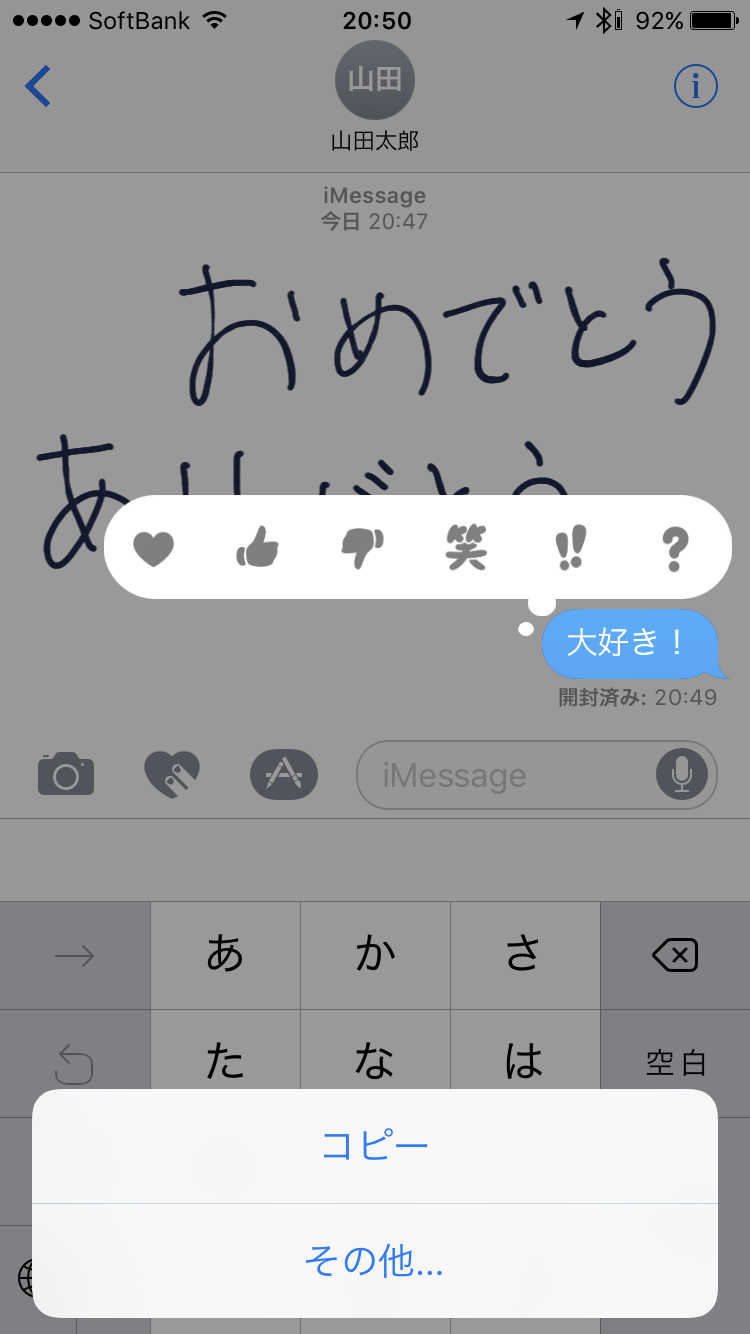Open Digital Touch heart icon

point(172,774)
